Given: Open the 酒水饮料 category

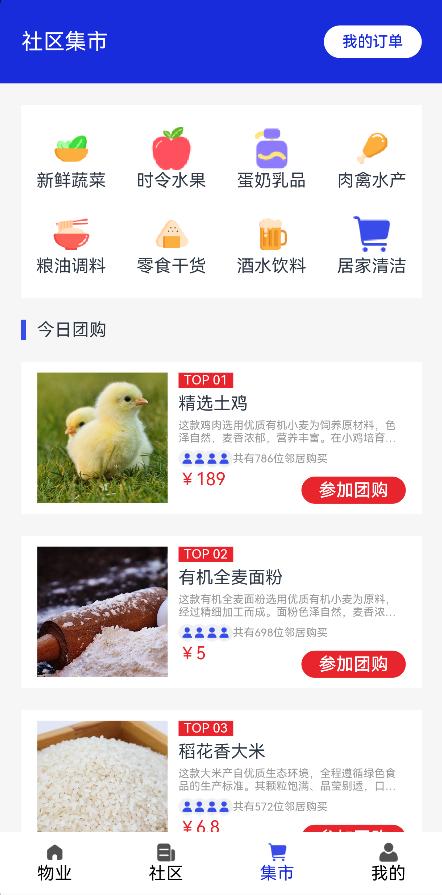Looking at the screenshot, I should (271, 244).
